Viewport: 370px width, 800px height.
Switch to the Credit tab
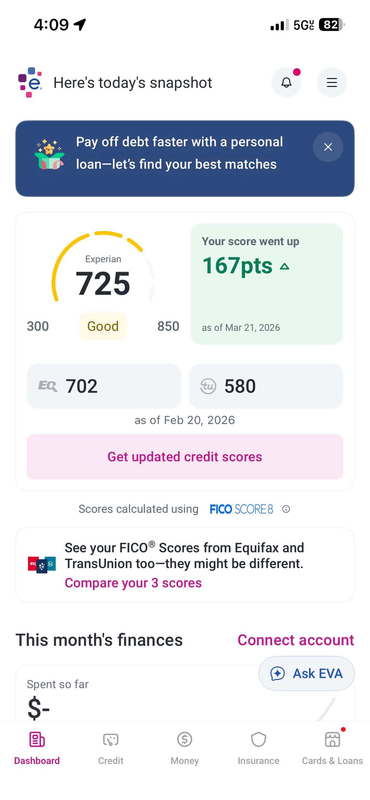coord(111,748)
